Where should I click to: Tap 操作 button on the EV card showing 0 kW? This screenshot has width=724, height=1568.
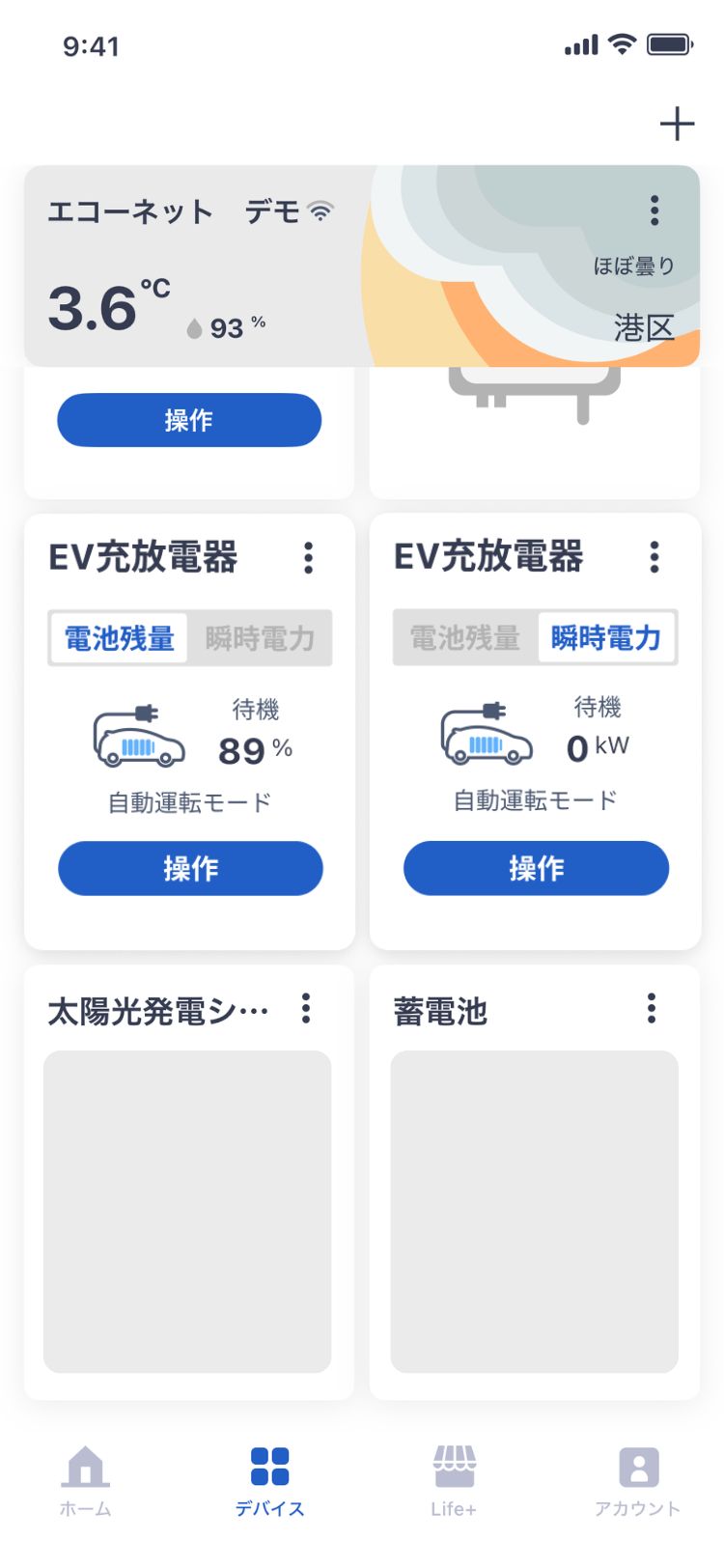tap(536, 868)
